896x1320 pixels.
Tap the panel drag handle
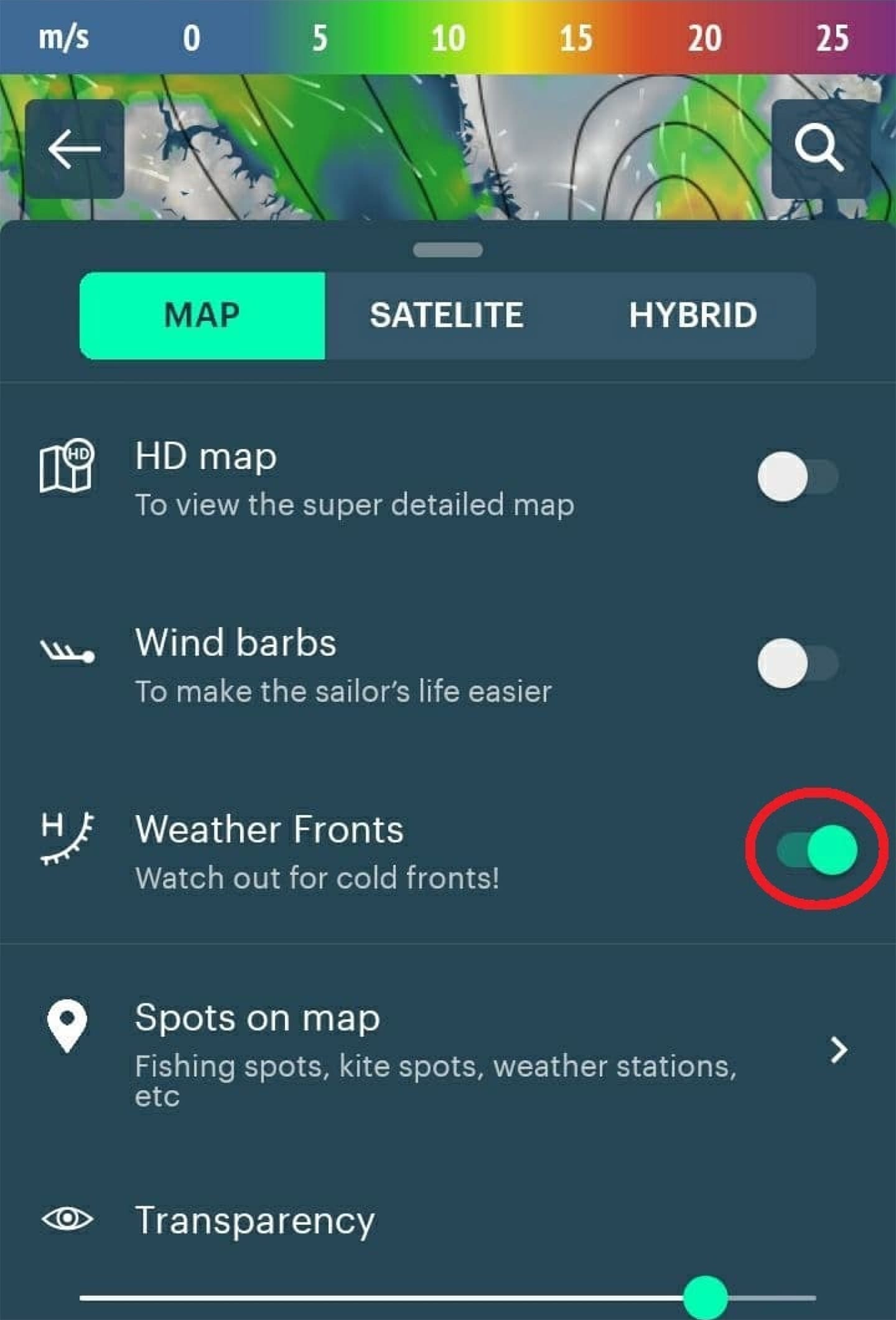coord(447,250)
